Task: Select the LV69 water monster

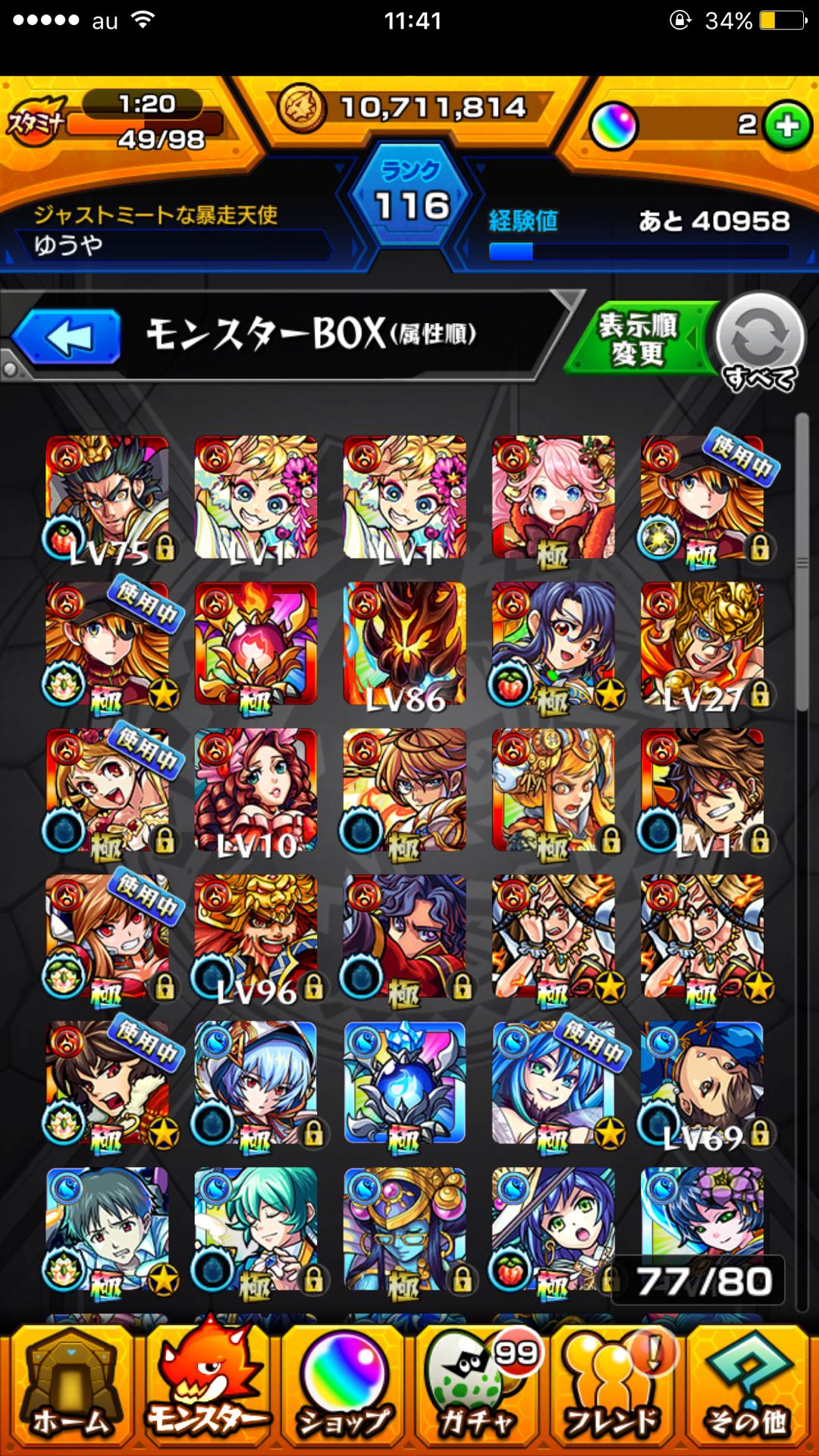Action: coord(702,1083)
